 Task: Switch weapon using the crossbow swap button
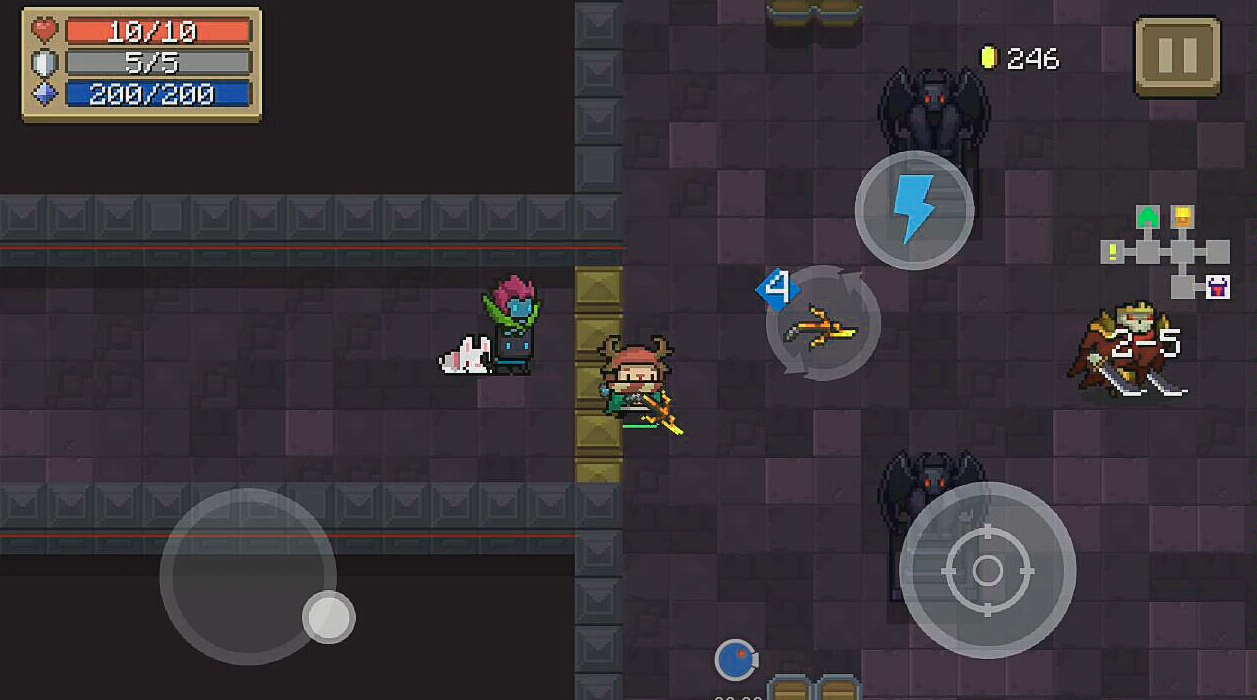(x=822, y=323)
